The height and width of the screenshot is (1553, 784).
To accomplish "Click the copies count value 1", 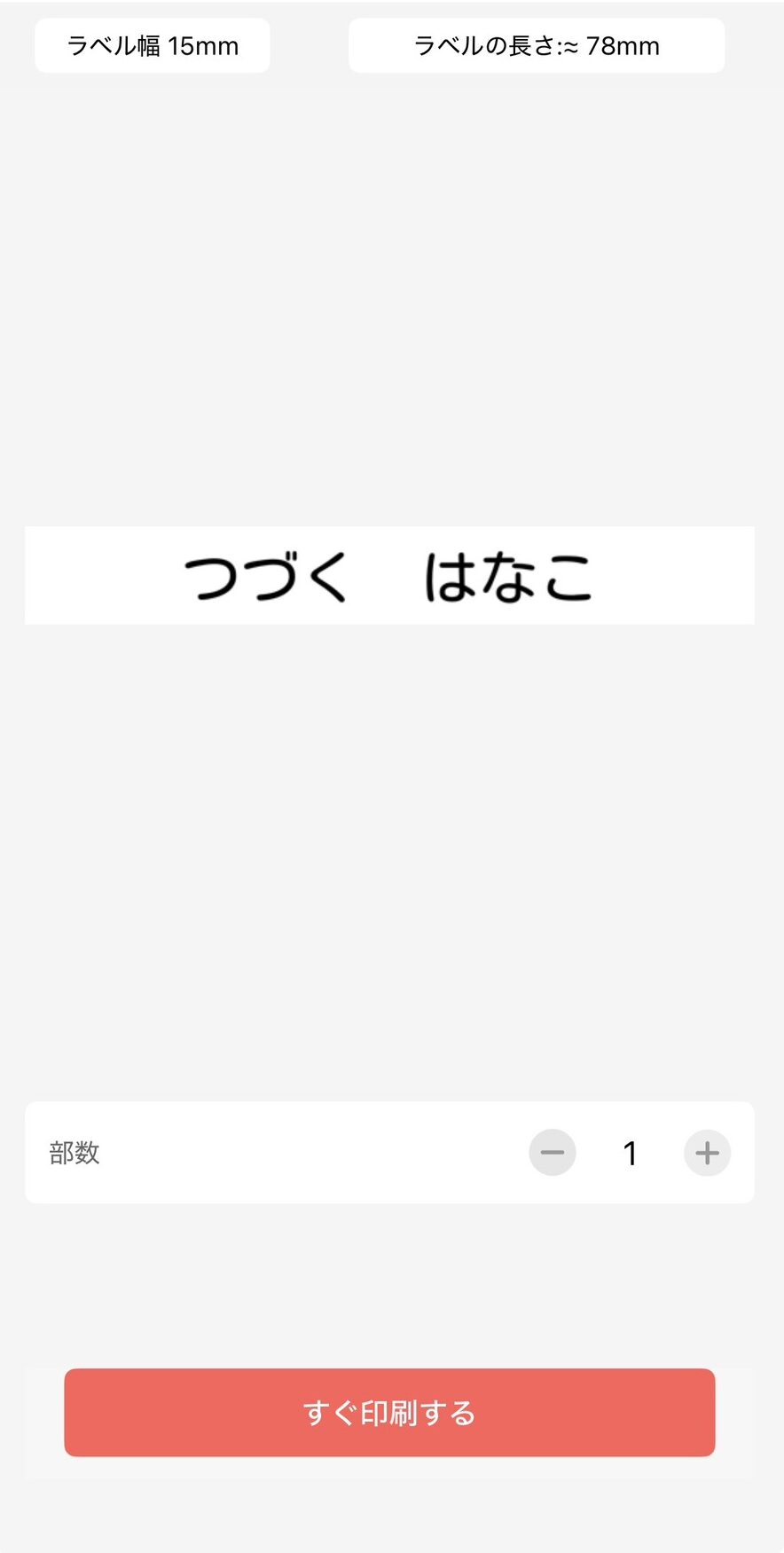I will coord(630,1152).
